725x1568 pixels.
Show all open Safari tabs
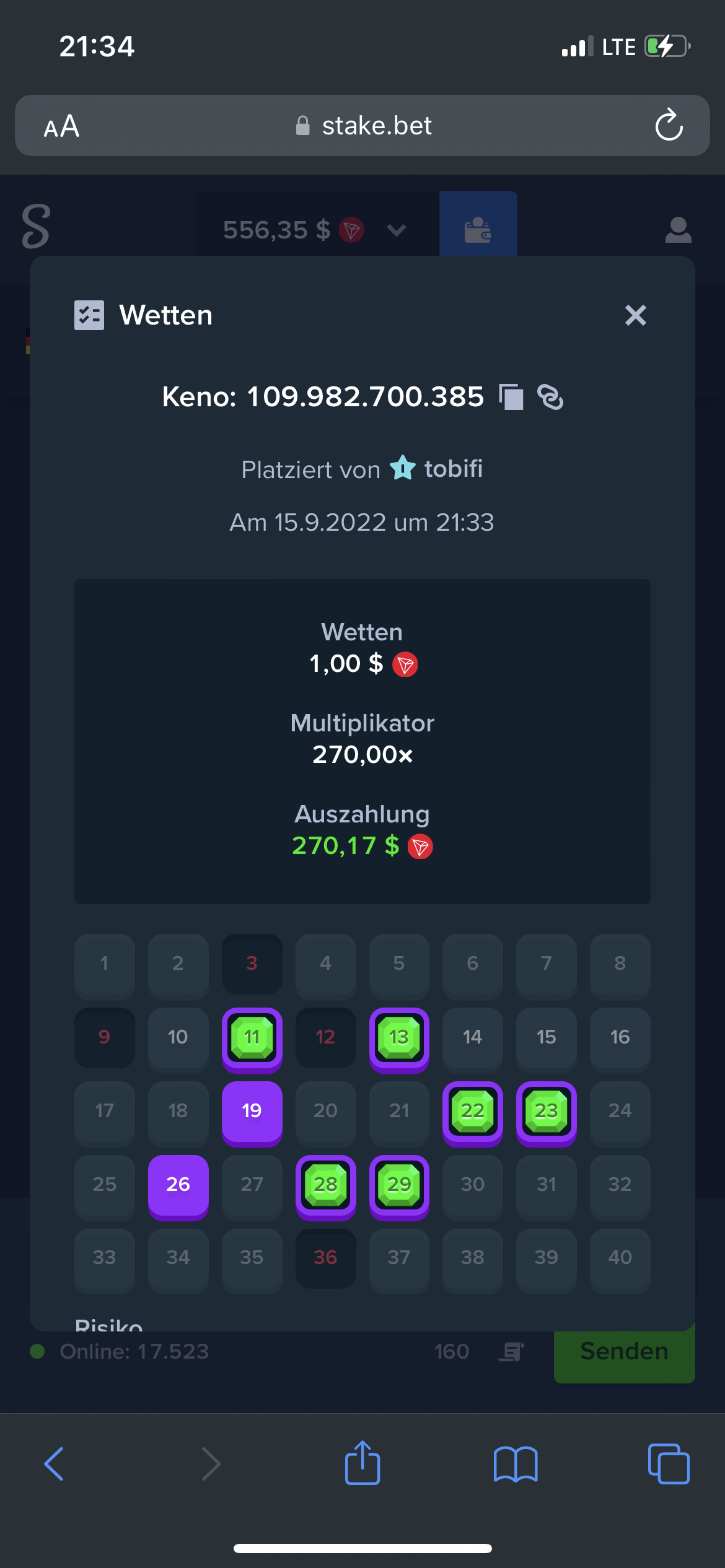coord(669,1464)
